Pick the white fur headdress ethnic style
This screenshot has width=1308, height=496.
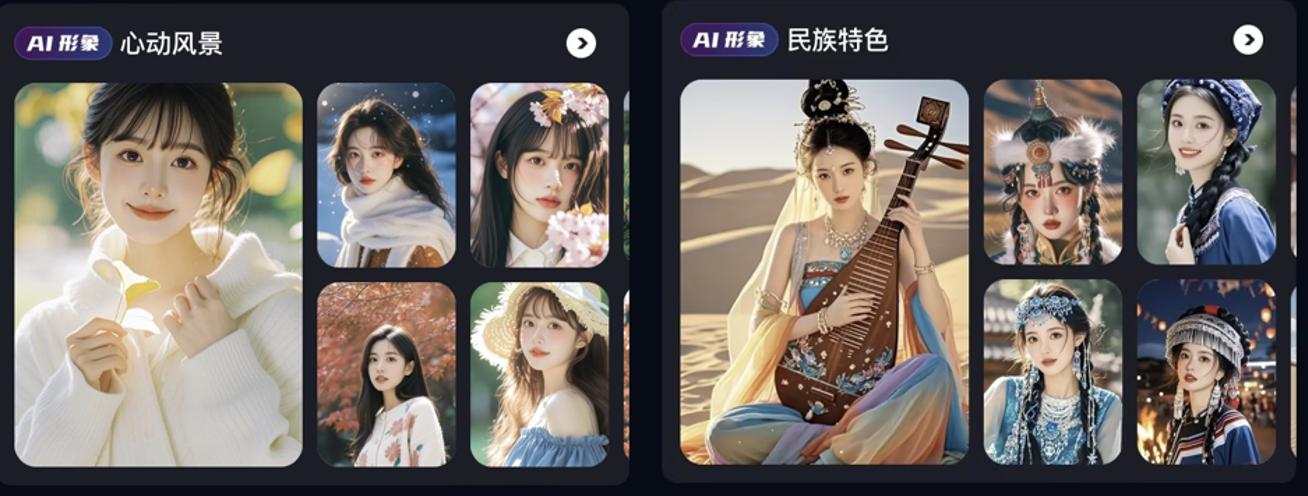[1053, 172]
